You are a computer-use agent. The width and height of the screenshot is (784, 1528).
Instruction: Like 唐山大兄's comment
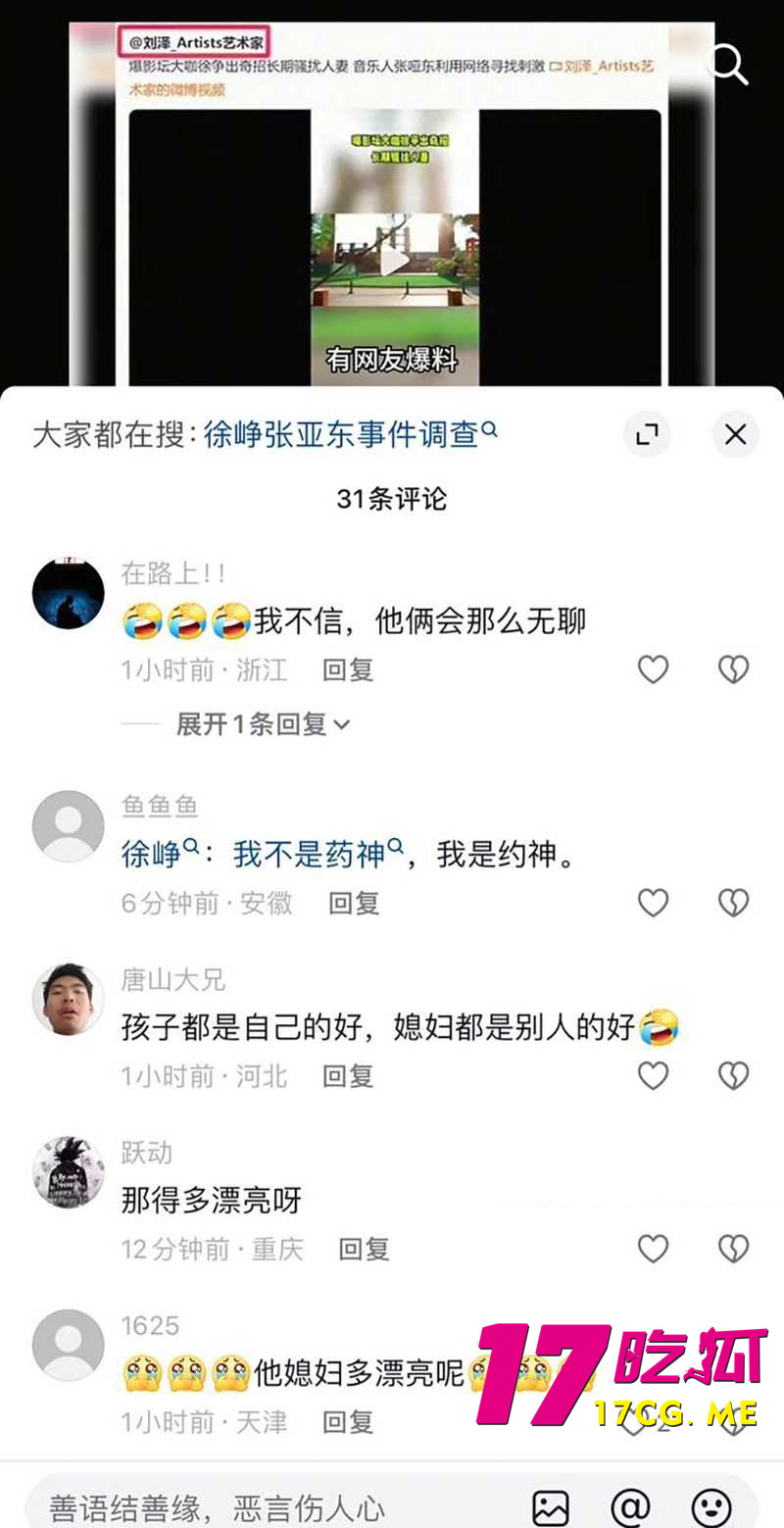653,1075
